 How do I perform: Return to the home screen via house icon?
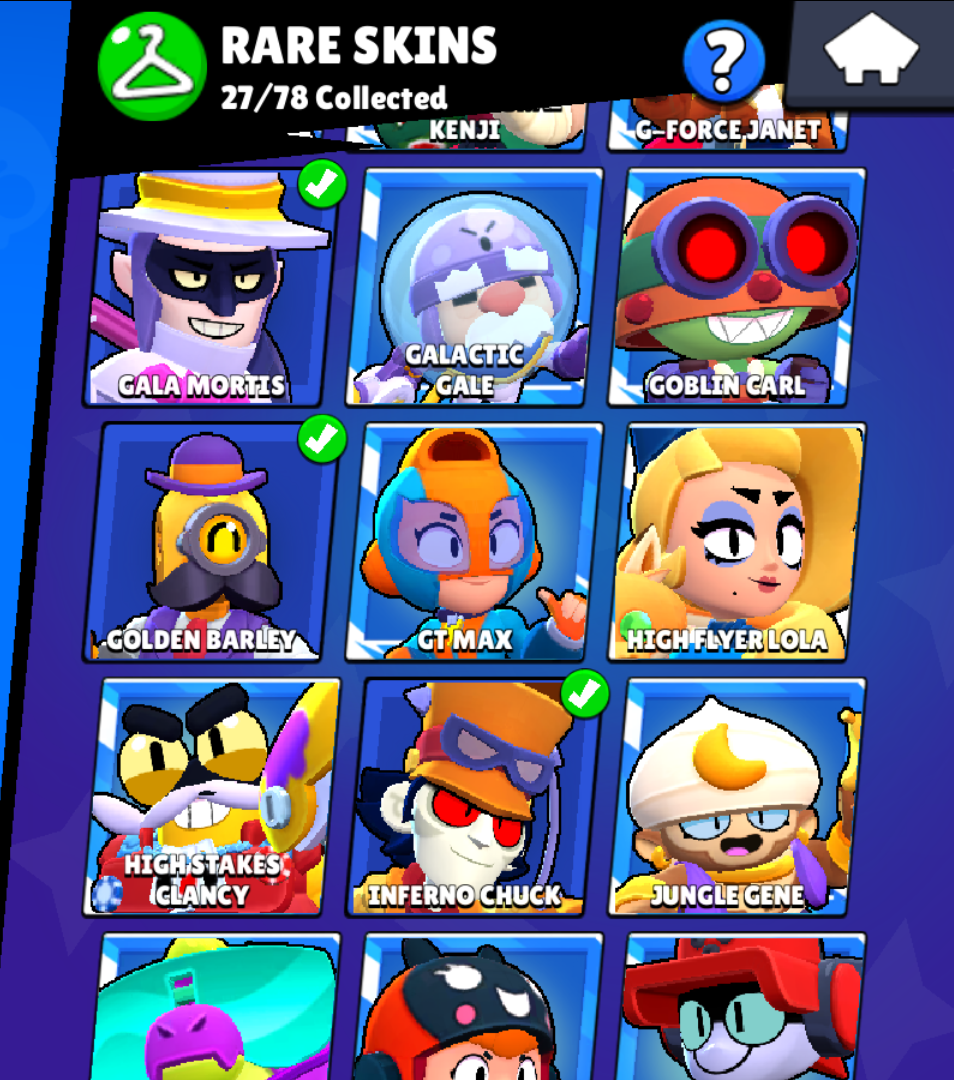point(871,53)
